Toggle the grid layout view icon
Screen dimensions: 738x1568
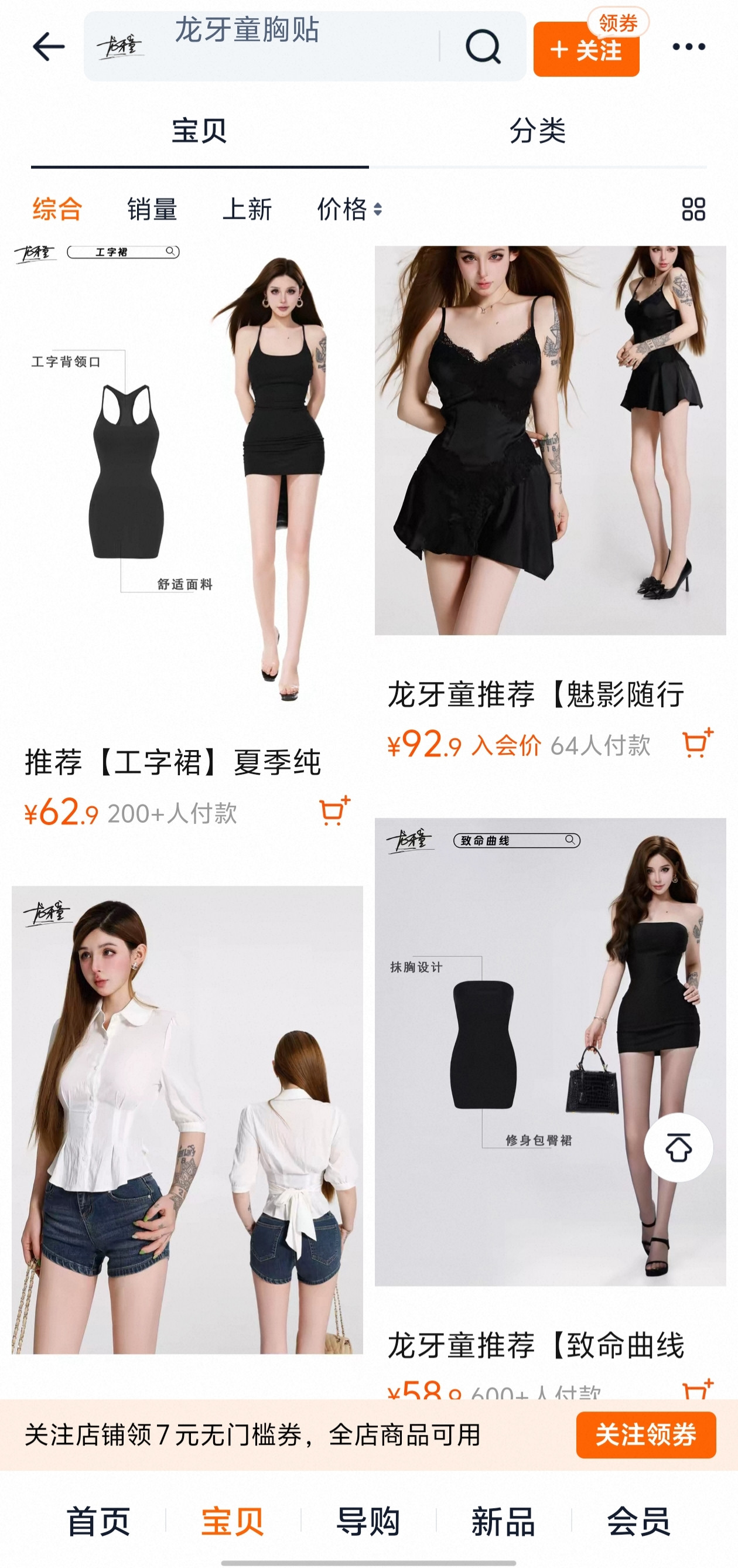[693, 209]
